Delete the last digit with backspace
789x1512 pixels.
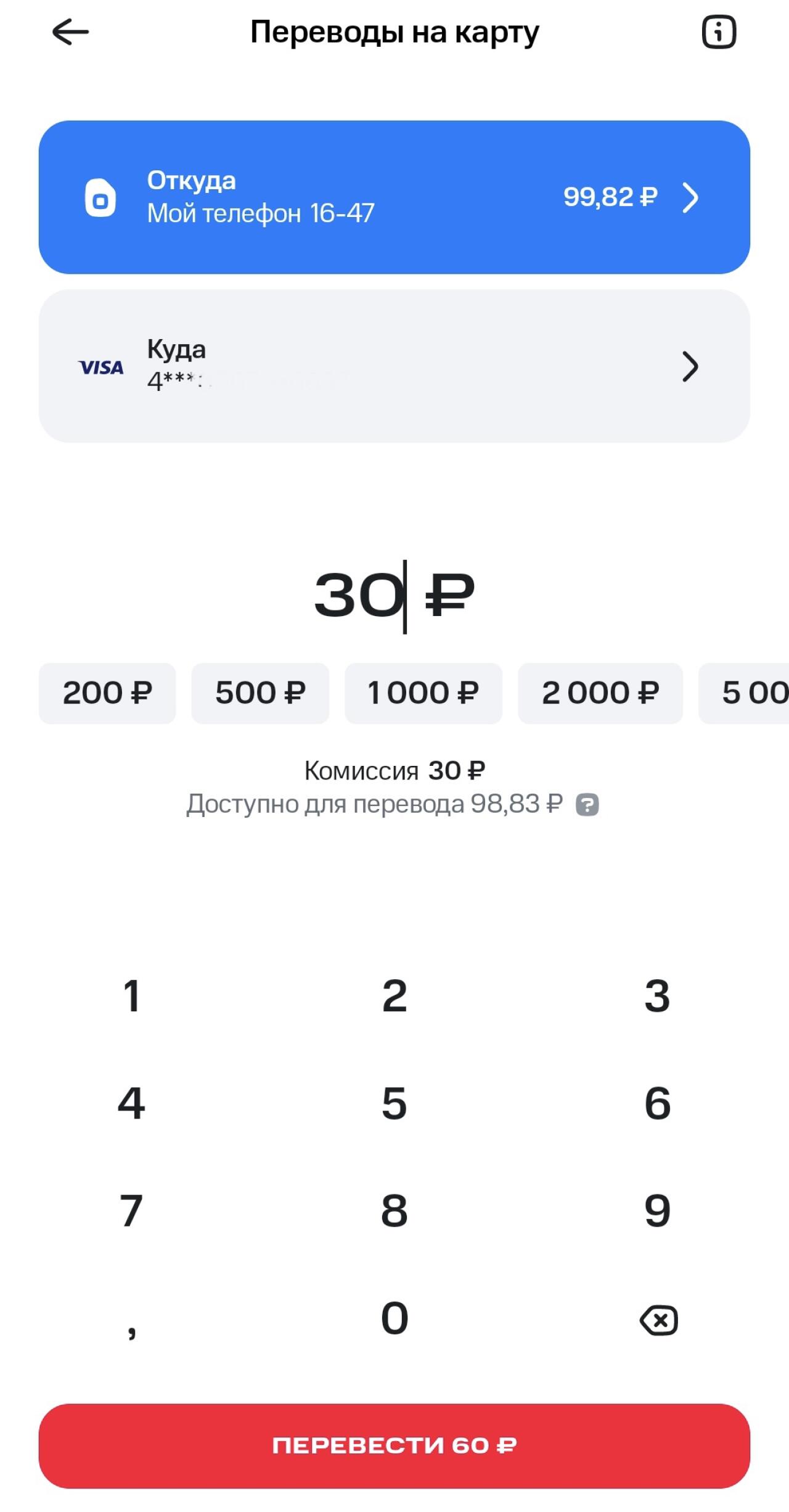coord(658,1320)
